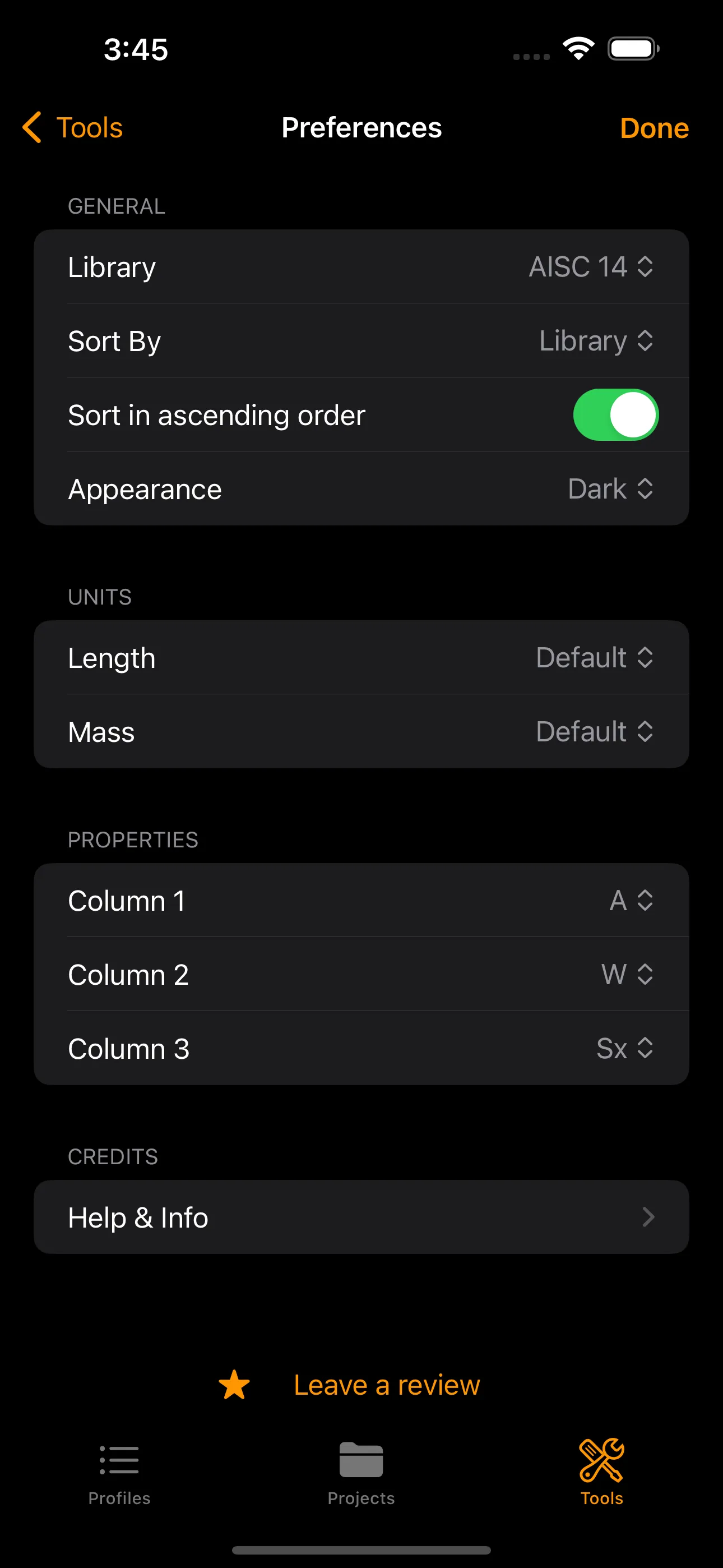
Task: Tap the Profiles list icon
Action: [x=119, y=1460]
